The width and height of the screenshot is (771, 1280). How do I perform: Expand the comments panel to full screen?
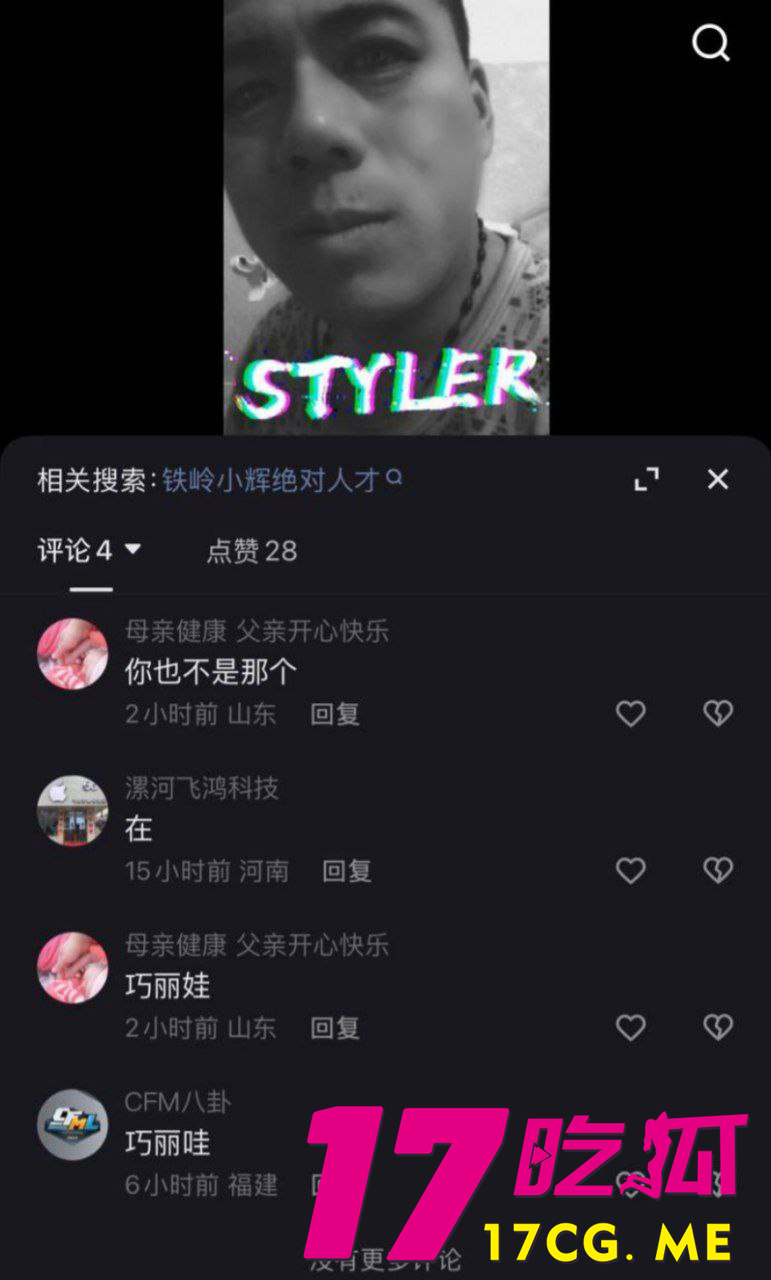click(647, 480)
